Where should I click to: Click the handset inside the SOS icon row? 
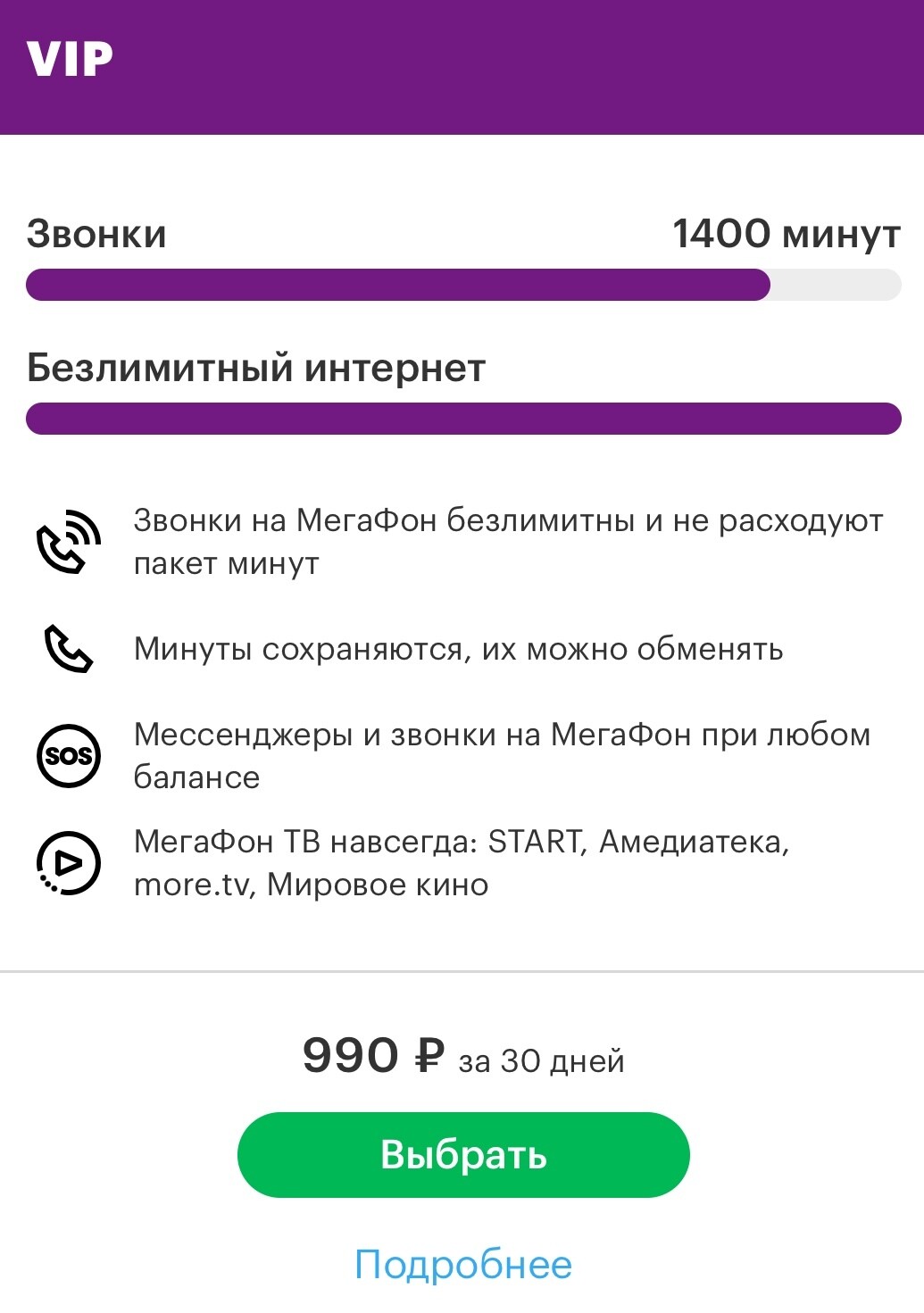tap(67, 754)
